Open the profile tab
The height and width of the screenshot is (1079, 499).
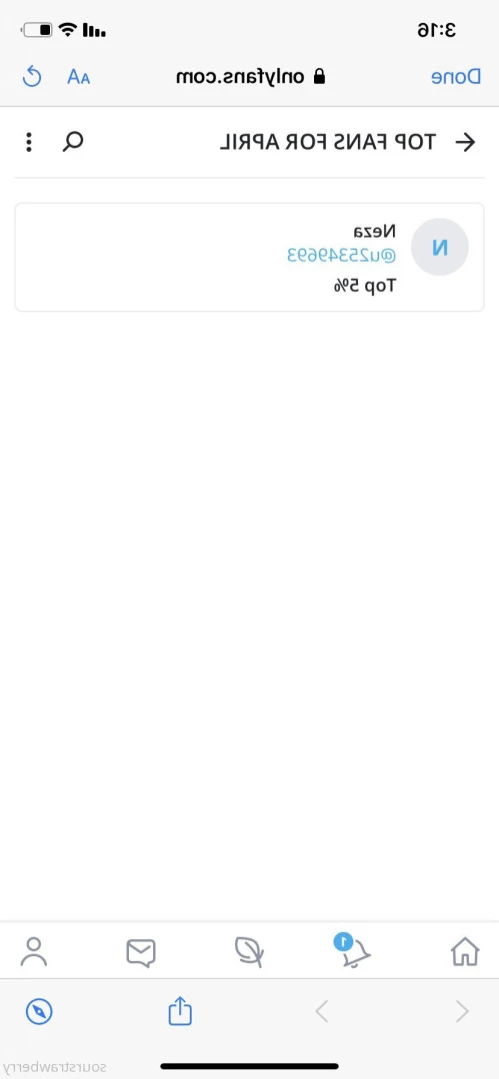[34, 952]
